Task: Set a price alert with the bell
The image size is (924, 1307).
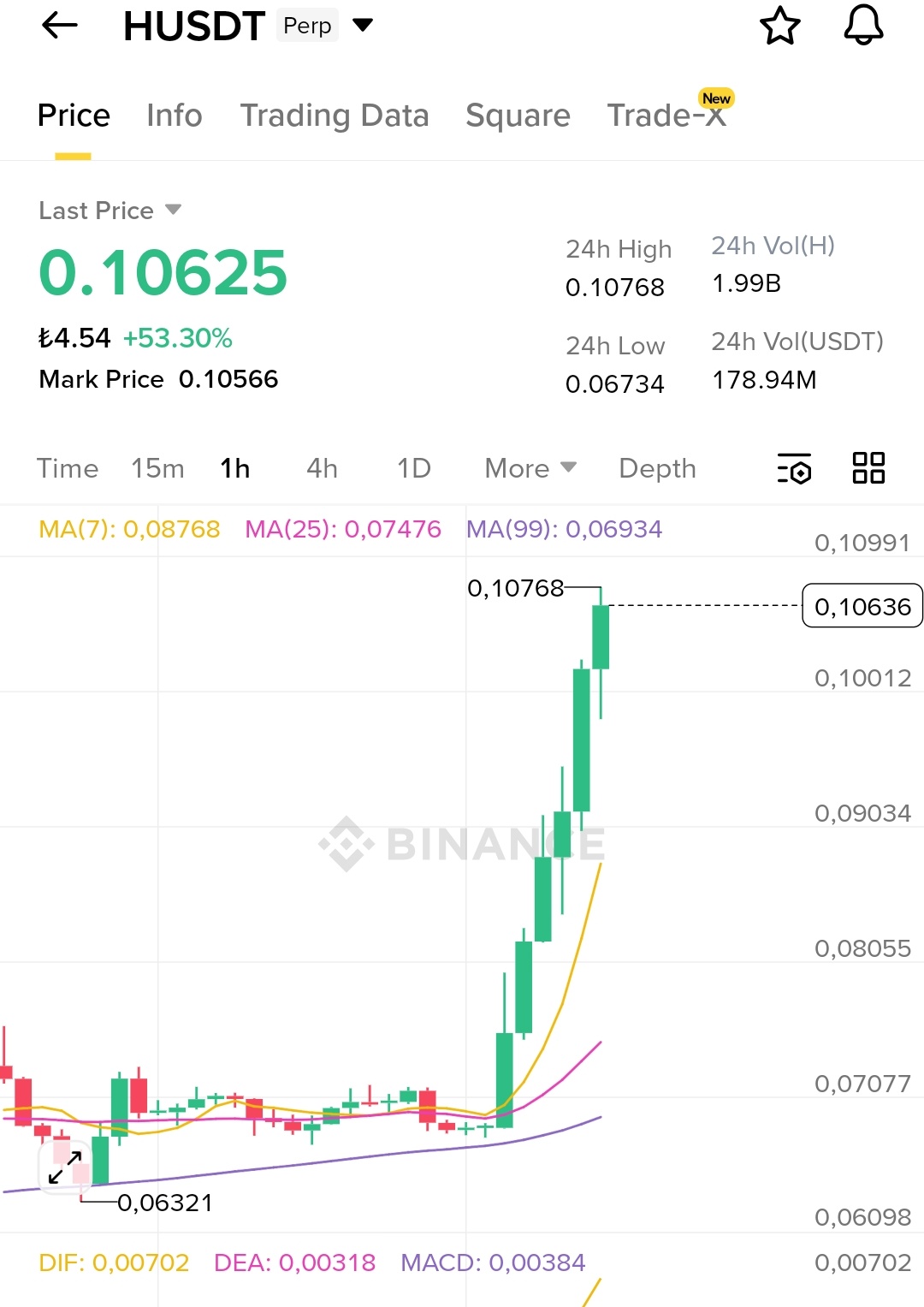Action: (863, 26)
